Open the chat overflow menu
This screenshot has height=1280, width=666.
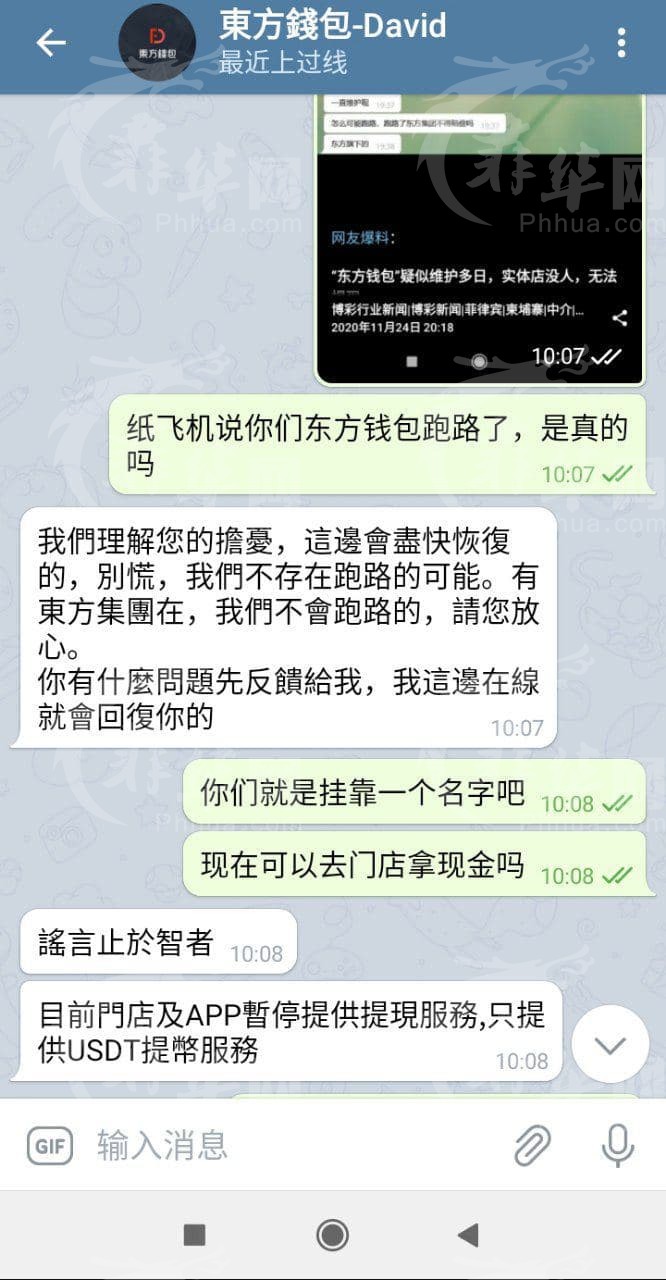coord(622,43)
